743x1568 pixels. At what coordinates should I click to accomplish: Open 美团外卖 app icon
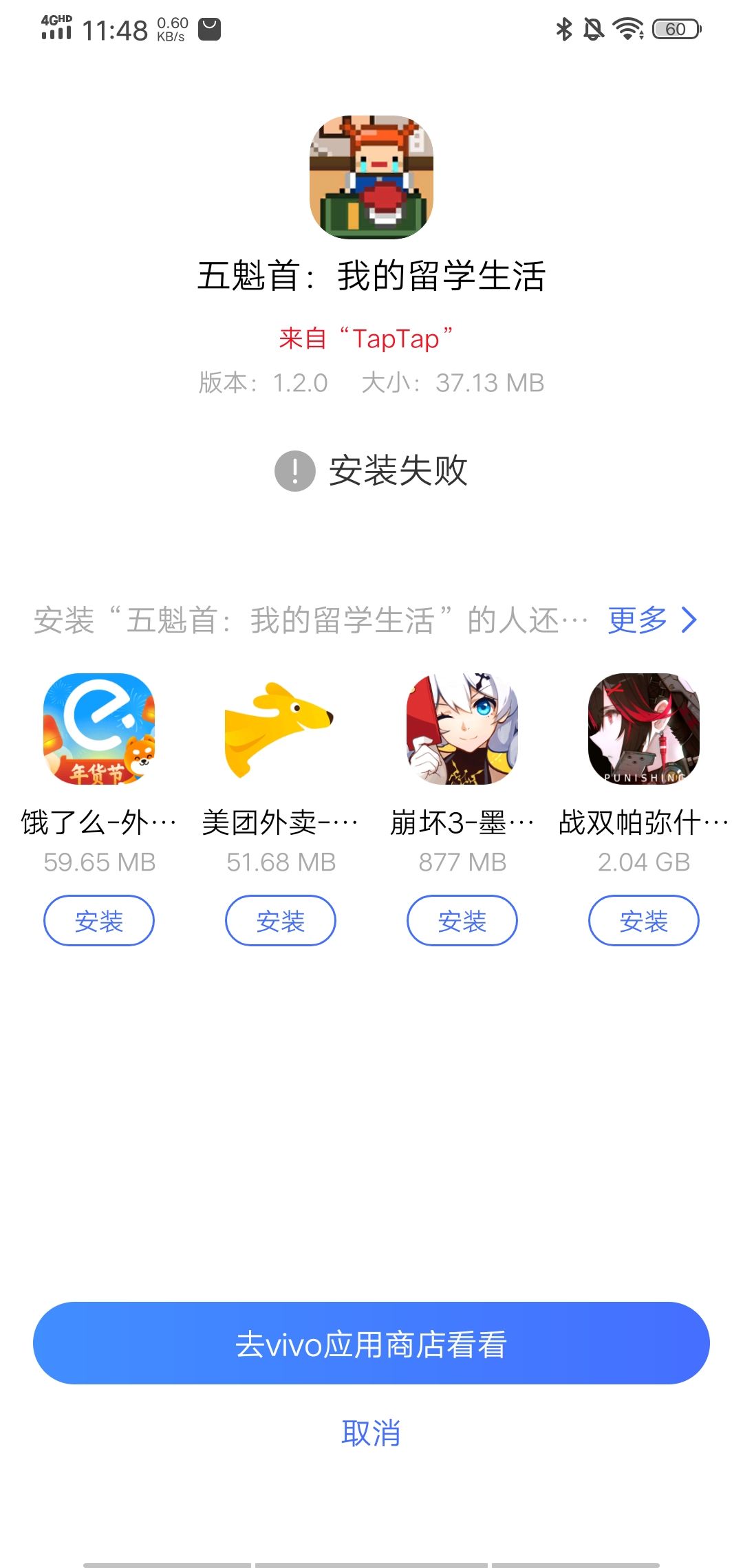pyautogui.click(x=281, y=728)
